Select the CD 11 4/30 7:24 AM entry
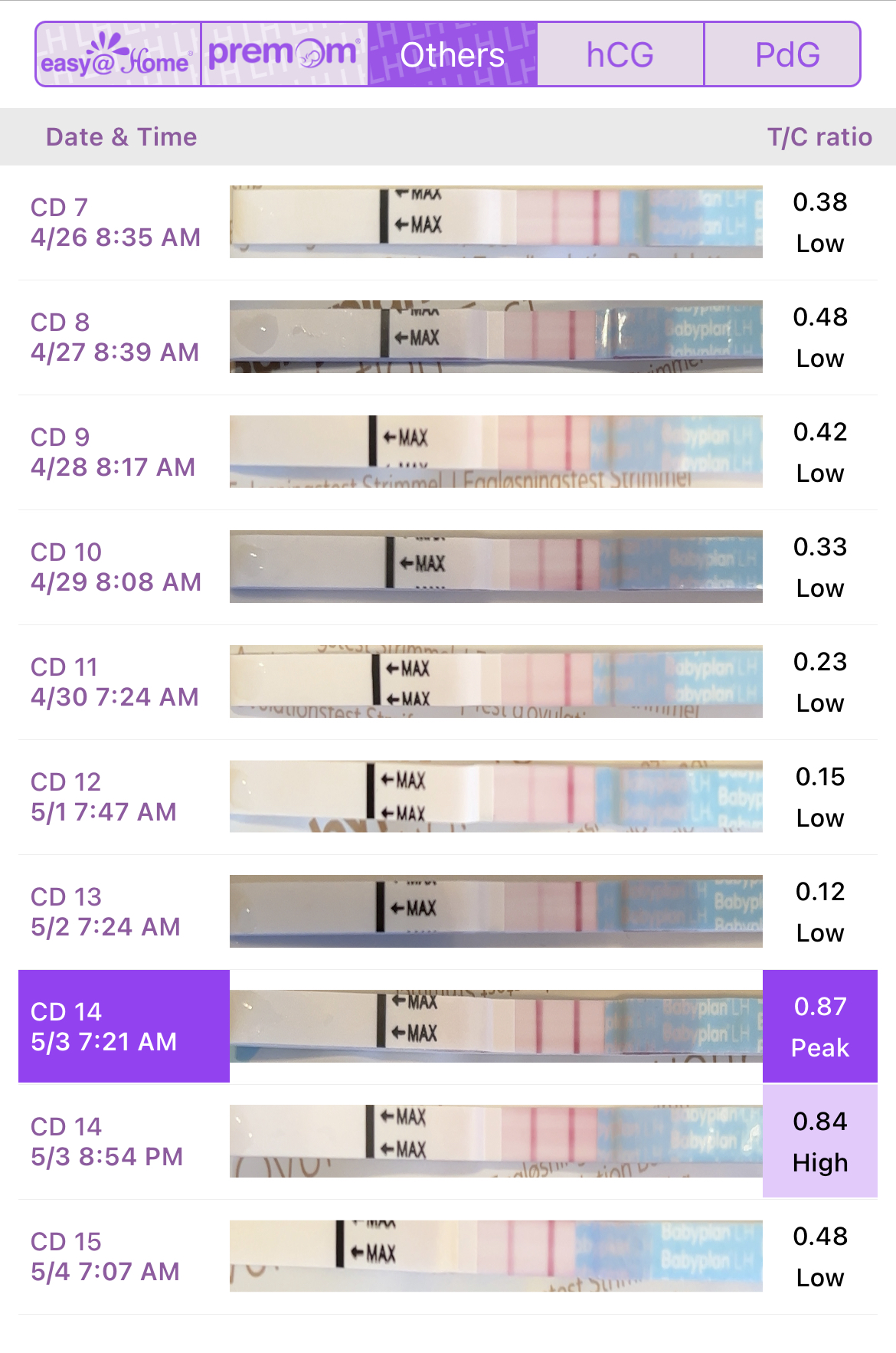The width and height of the screenshot is (896, 1353). (x=448, y=682)
